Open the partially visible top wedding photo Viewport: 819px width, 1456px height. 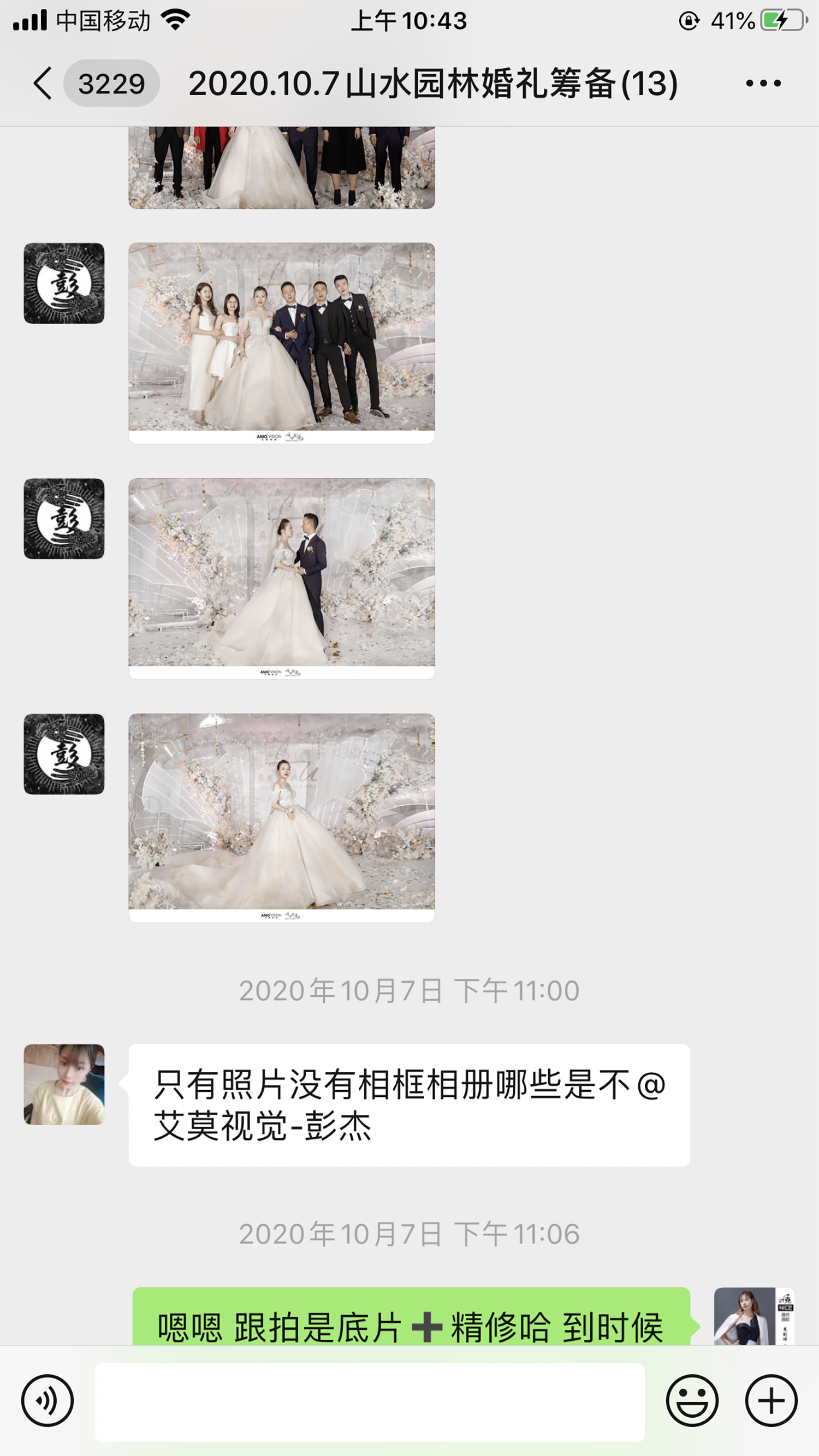point(282,168)
